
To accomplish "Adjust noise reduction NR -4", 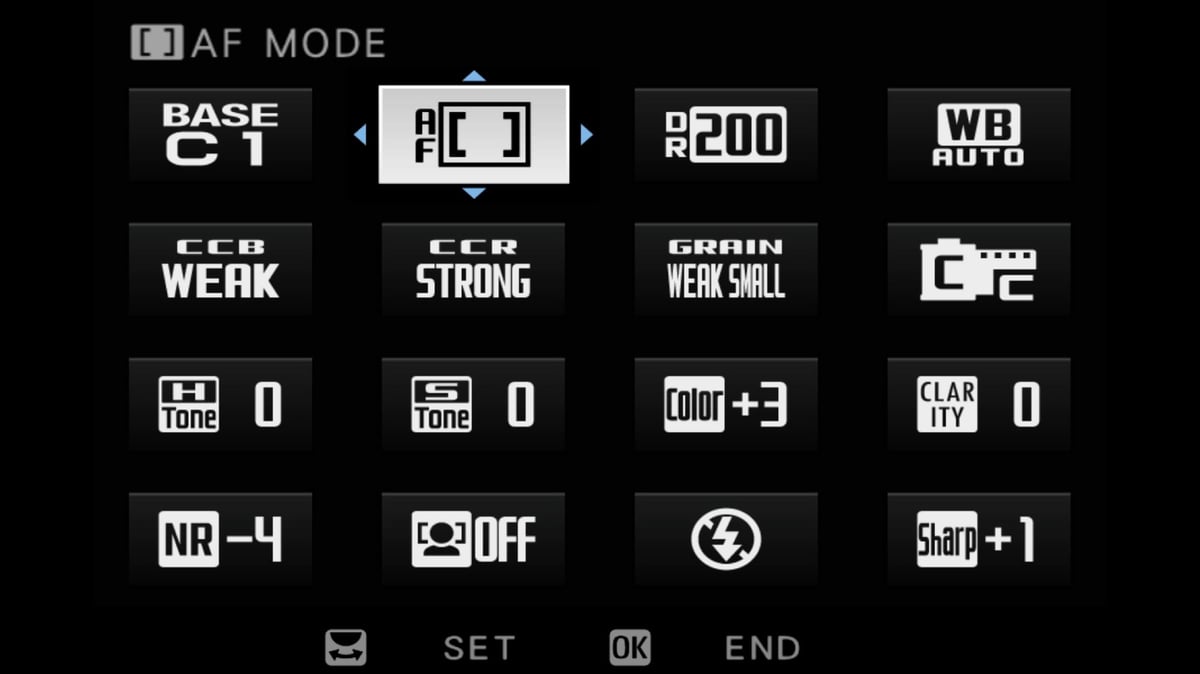I will [220, 539].
